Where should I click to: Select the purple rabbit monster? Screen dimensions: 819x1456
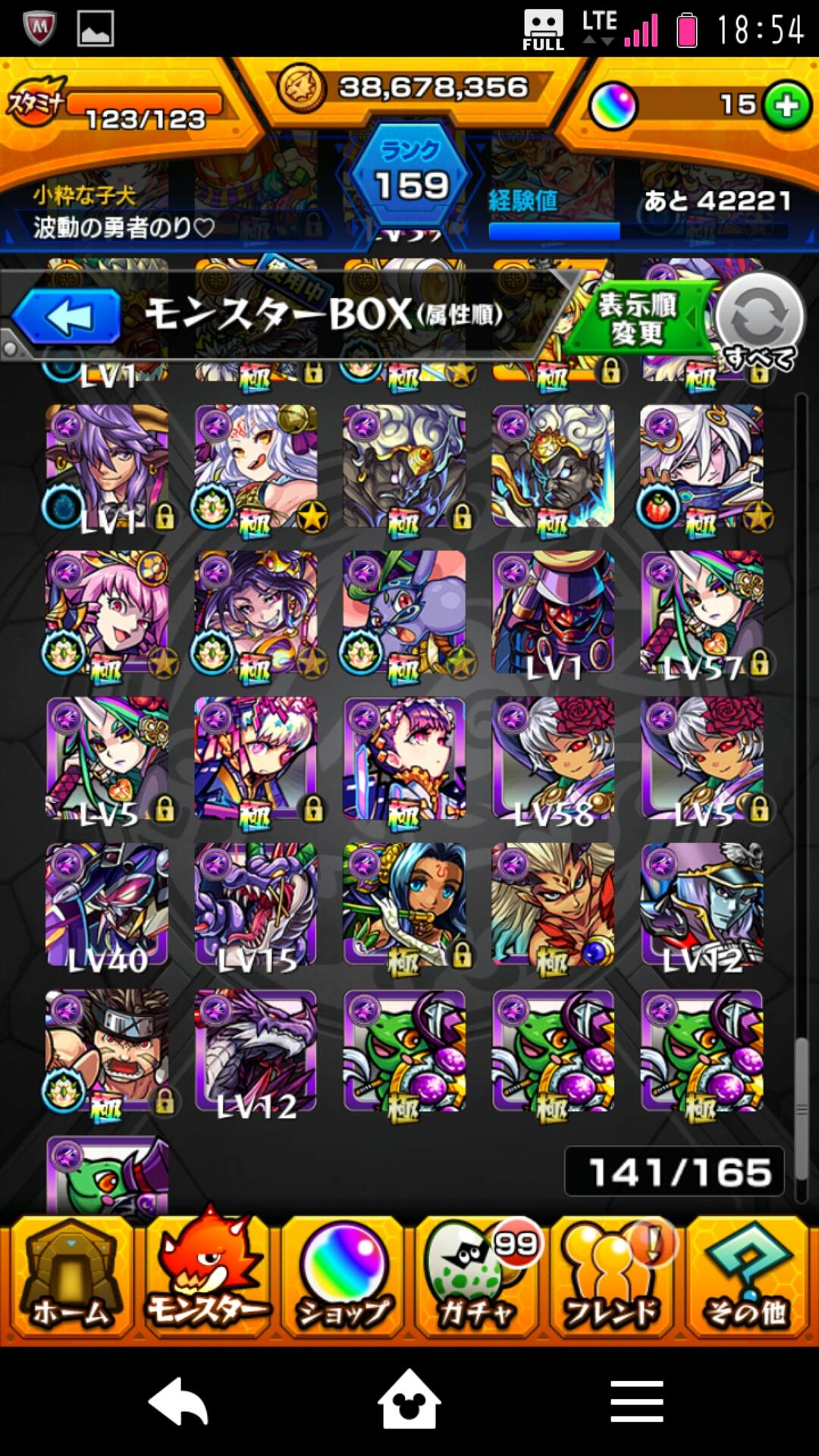404,613
